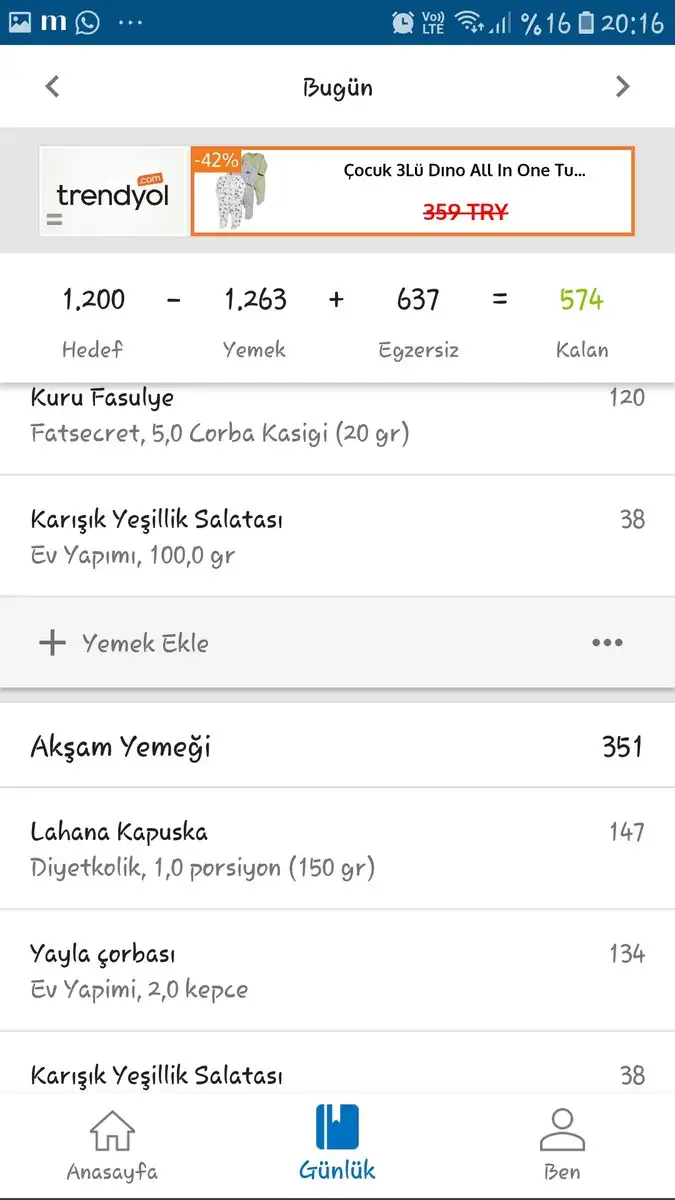Go to the previous day arrow
Image resolution: width=675 pixels, height=1200 pixels.
[x=53, y=87]
